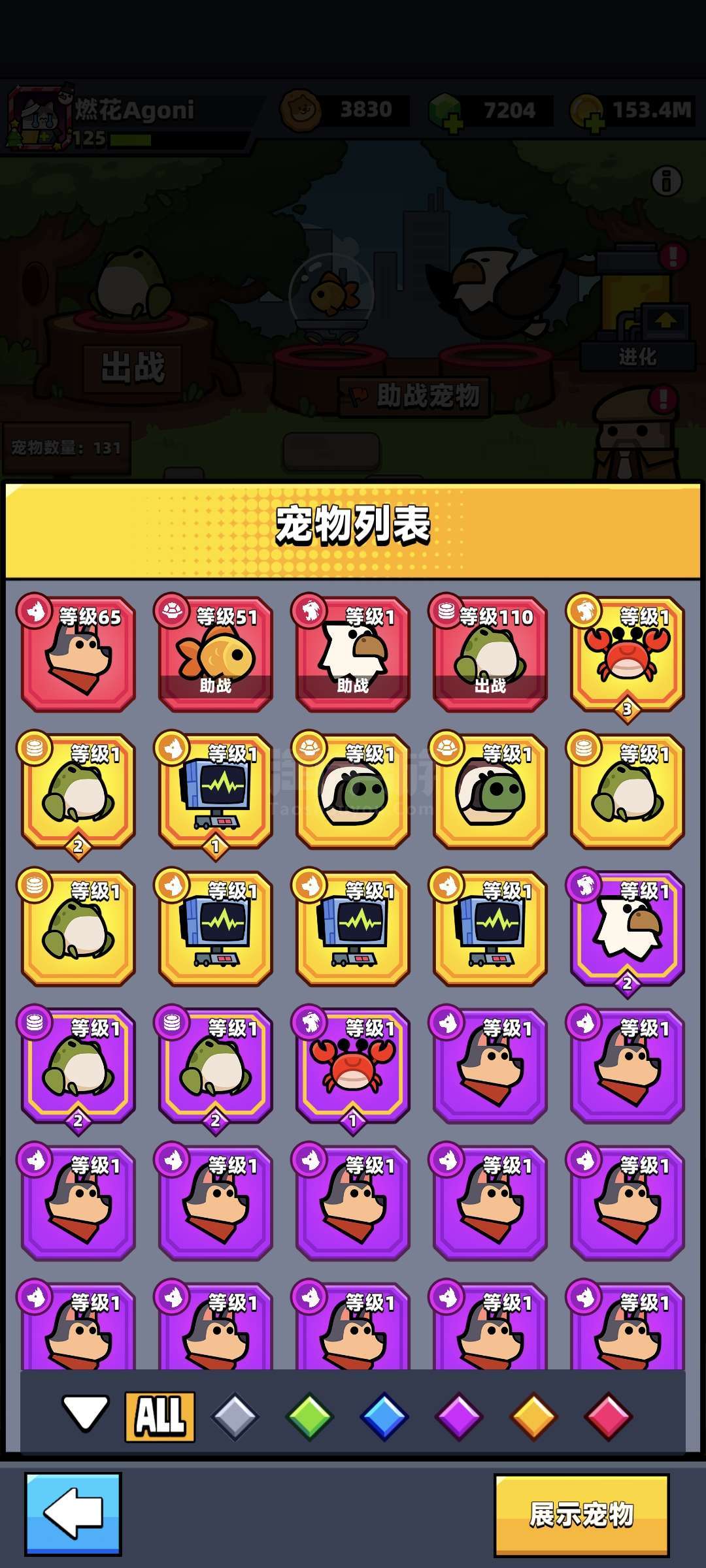Tap the 展示宠物 button
This screenshot has height=1568, width=706.
click(x=581, y=1514)
